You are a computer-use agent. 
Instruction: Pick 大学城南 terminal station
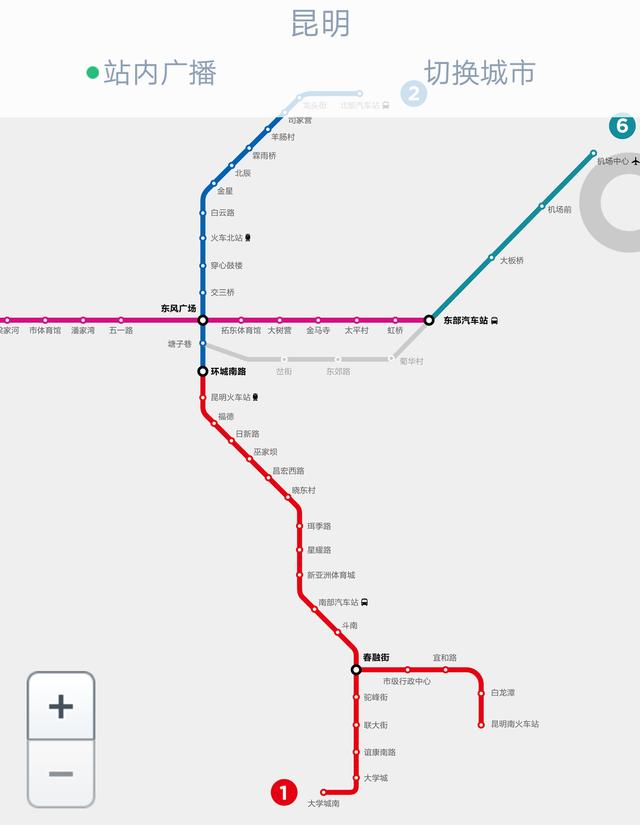coord(323,792)
